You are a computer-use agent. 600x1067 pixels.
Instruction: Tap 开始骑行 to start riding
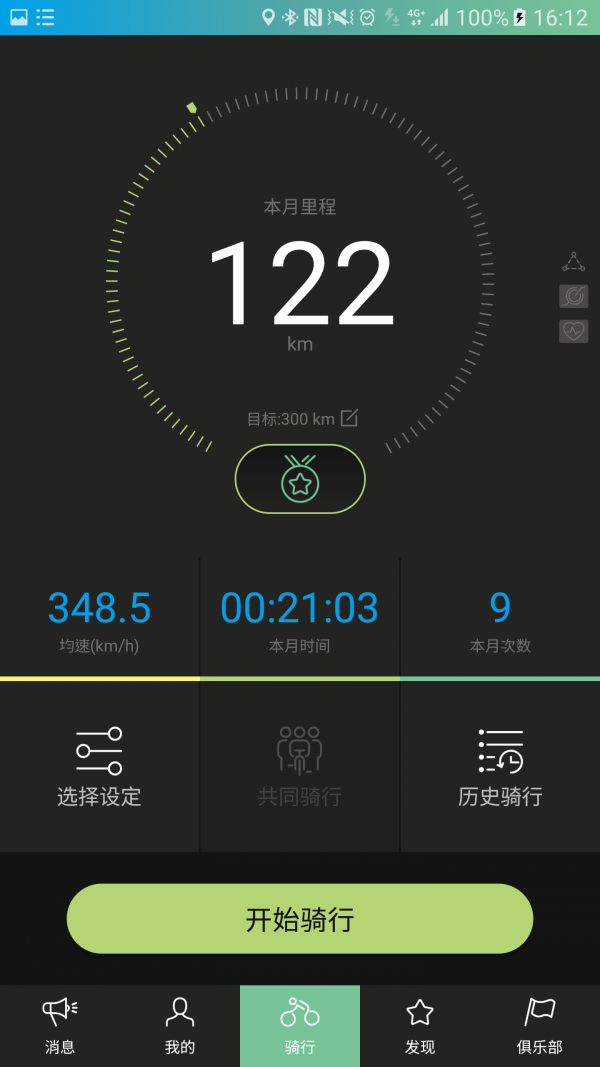click(x=300, y=918)
